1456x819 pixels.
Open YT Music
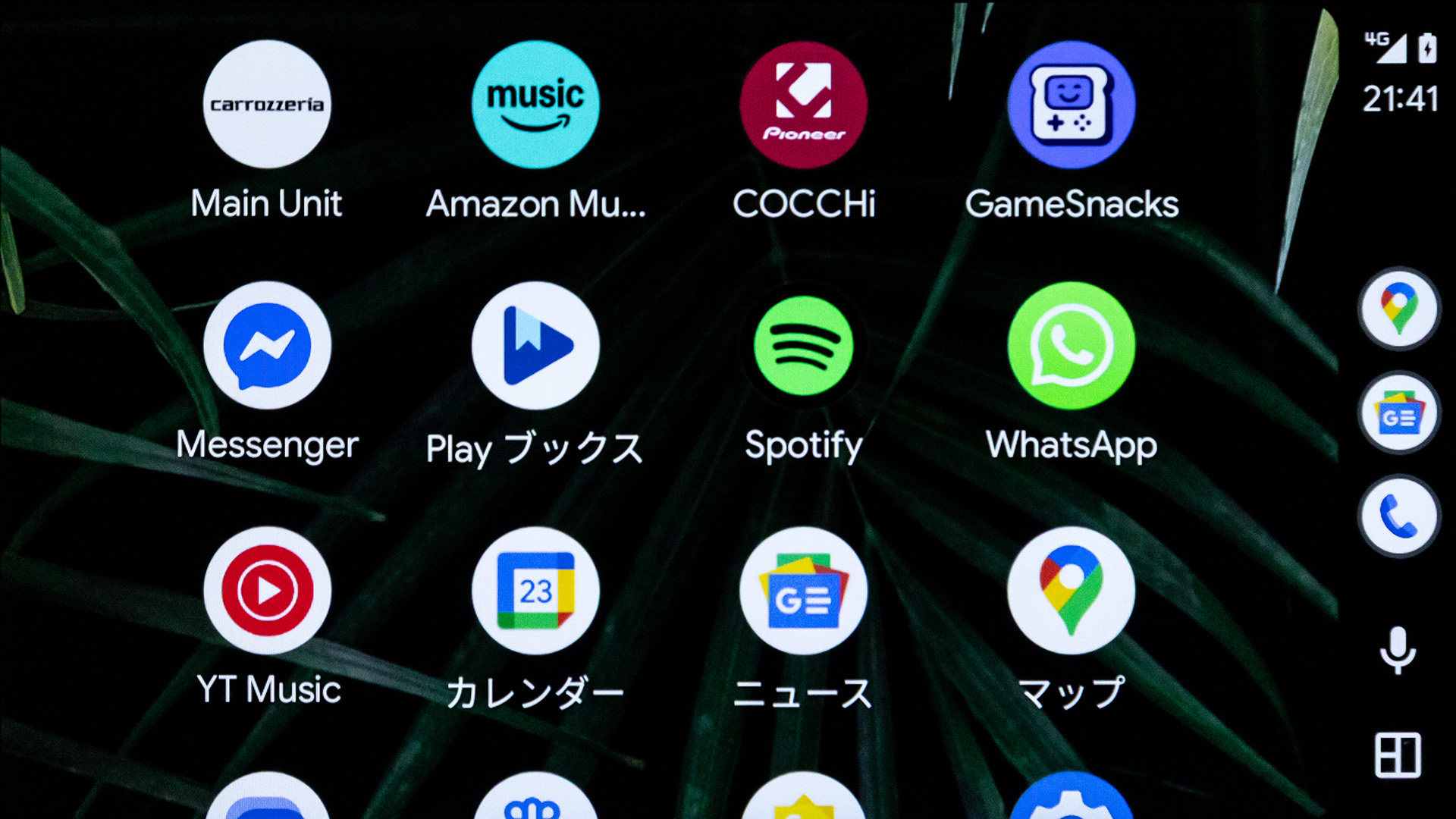click(267, 590)
